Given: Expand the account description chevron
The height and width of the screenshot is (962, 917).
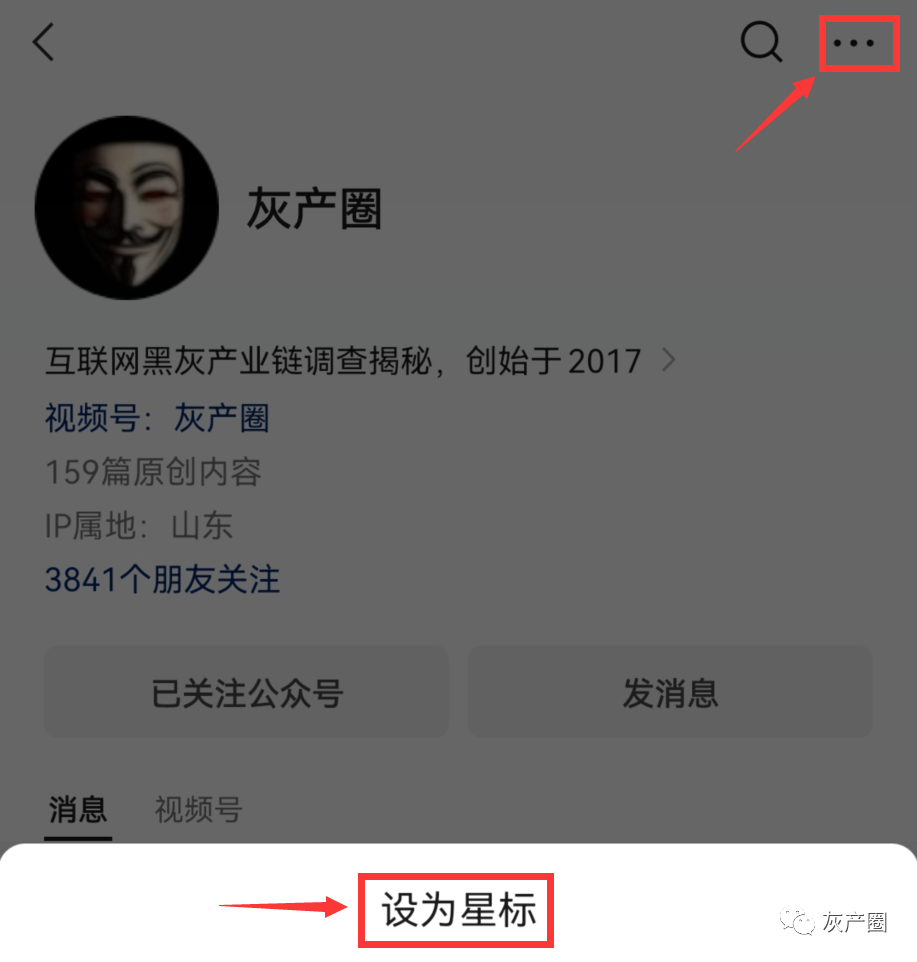Looking at the screenshot, I should pyautogui.click(x=669, y=360).
